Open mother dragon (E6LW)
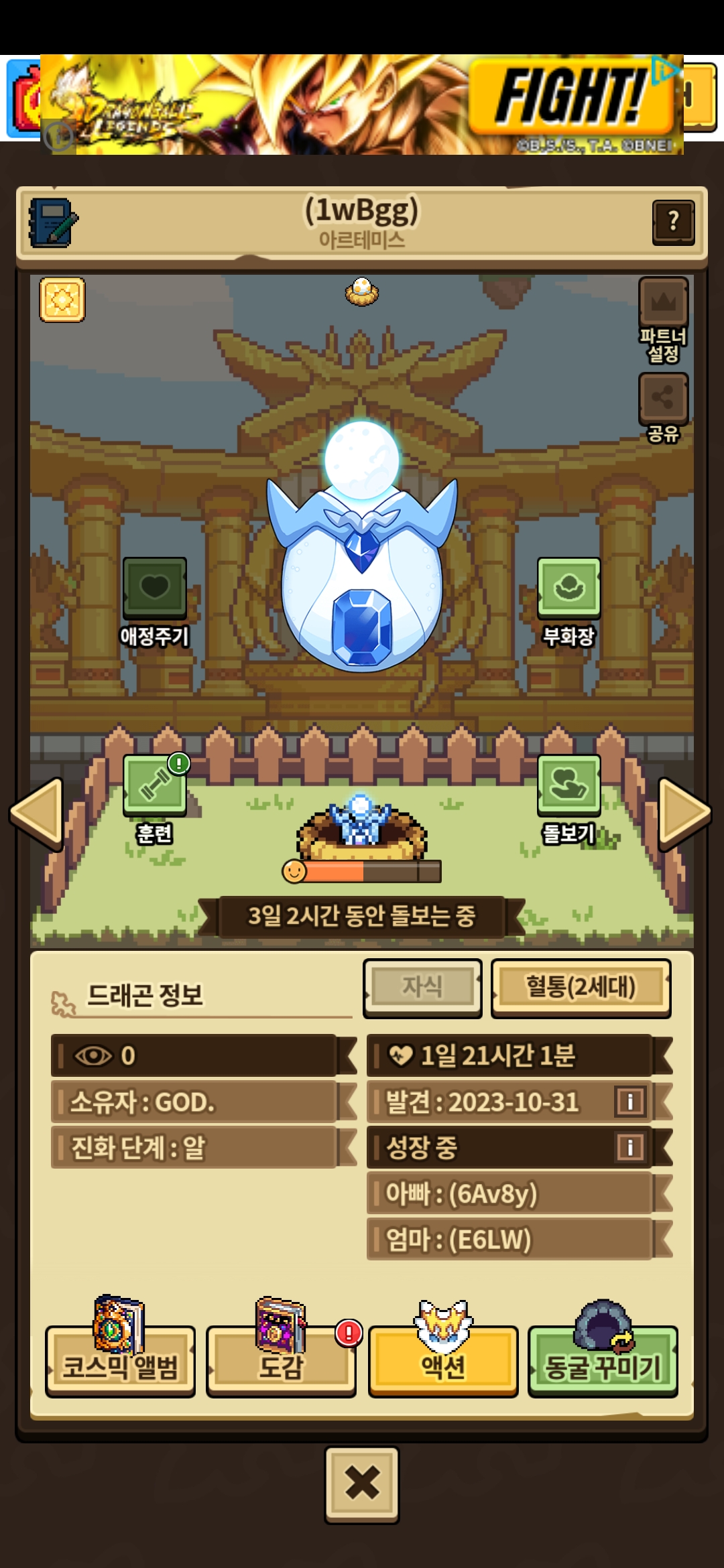The image size is (724, 1568). tap(509, 1240)
